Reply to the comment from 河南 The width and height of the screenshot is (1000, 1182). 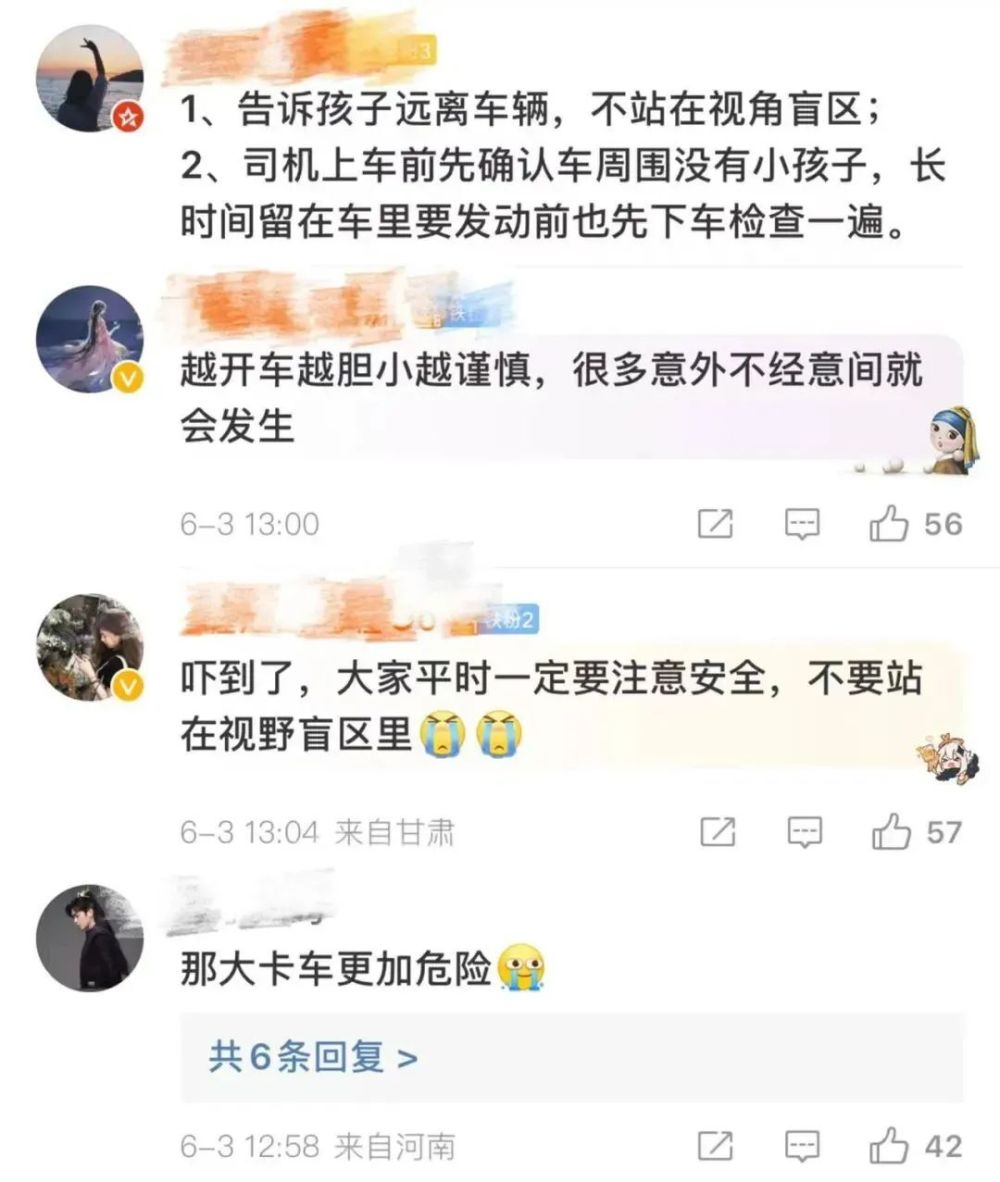click(802, 1145)
